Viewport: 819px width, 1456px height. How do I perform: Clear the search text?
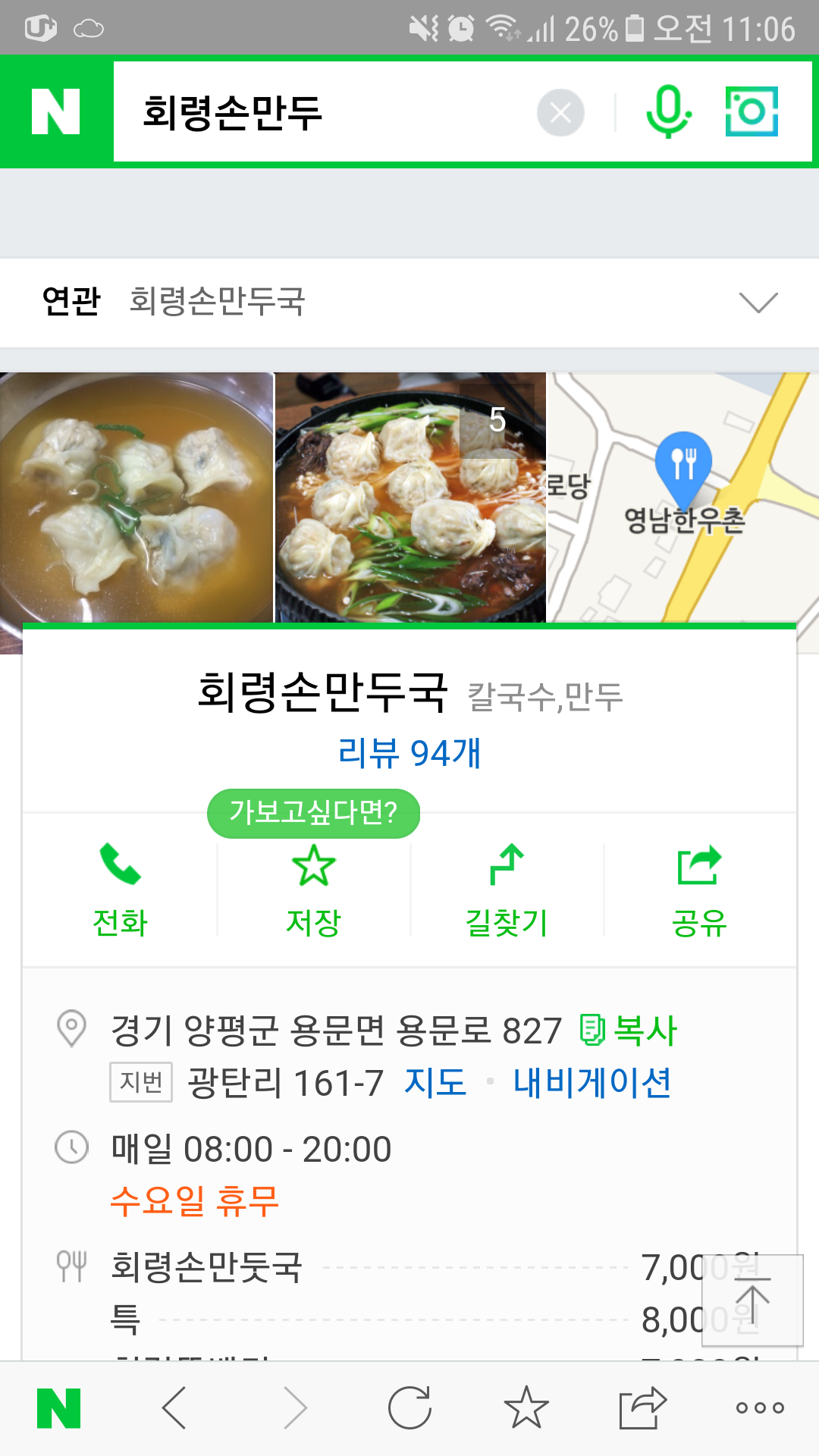coord(560,113)
